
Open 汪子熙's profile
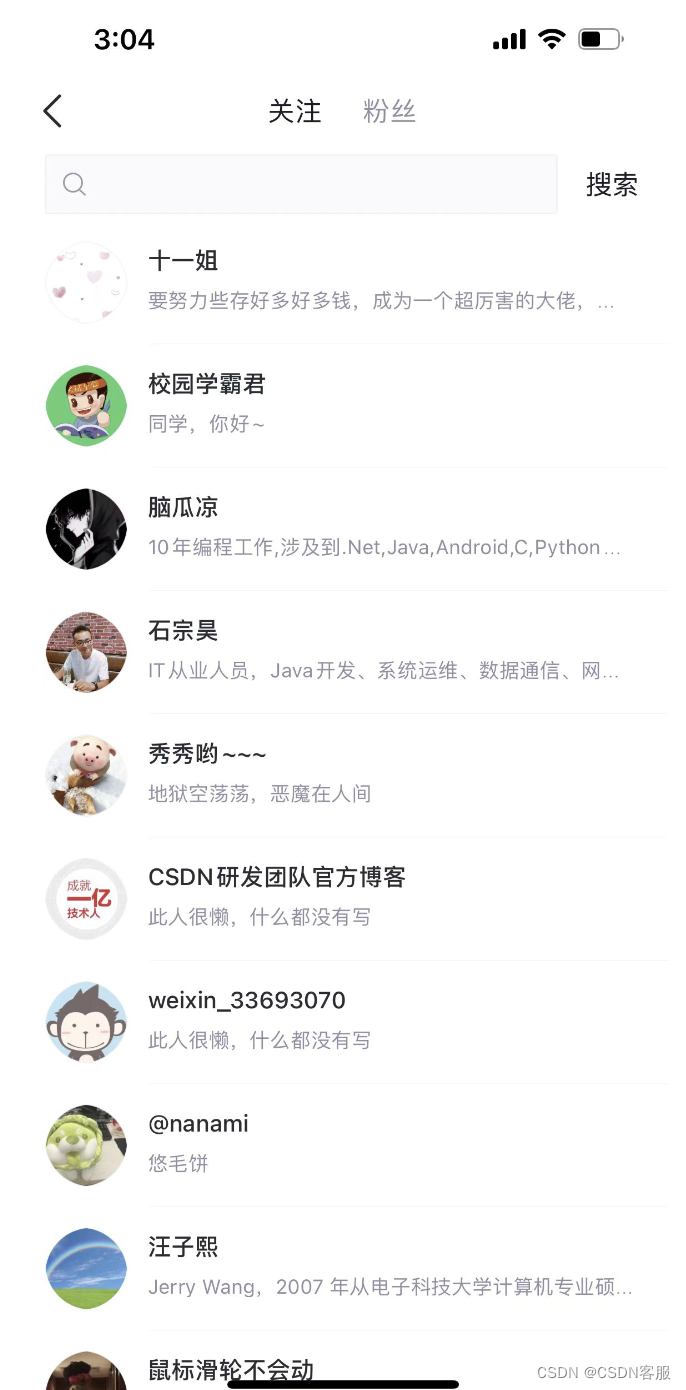click(x=183, y=1247)
